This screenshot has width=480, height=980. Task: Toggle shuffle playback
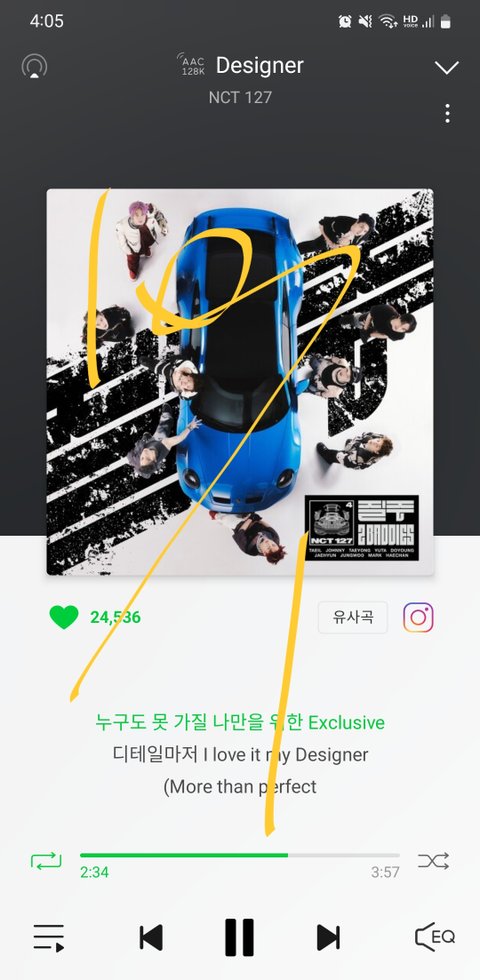(433, 861)
